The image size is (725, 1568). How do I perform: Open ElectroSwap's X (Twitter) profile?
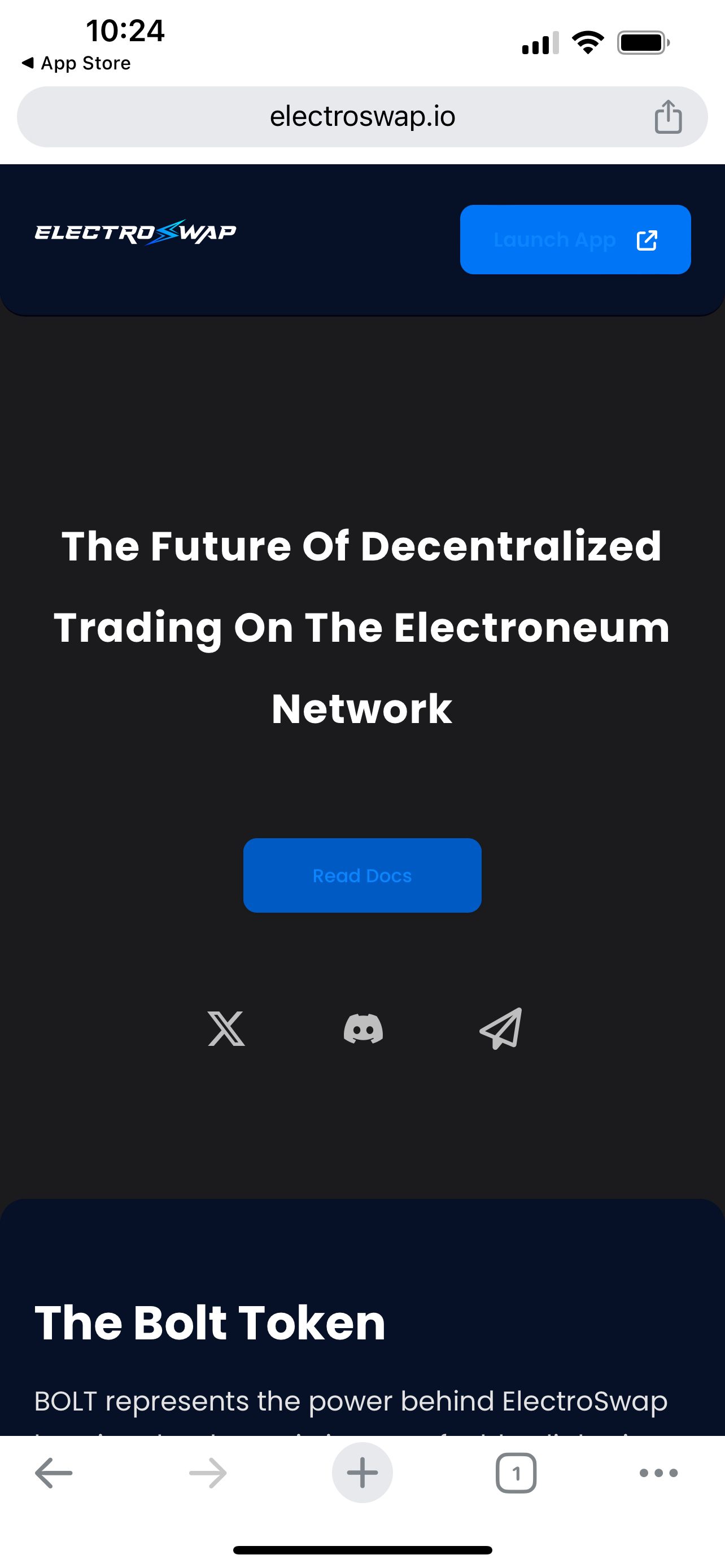click(x=226, y=1029)
